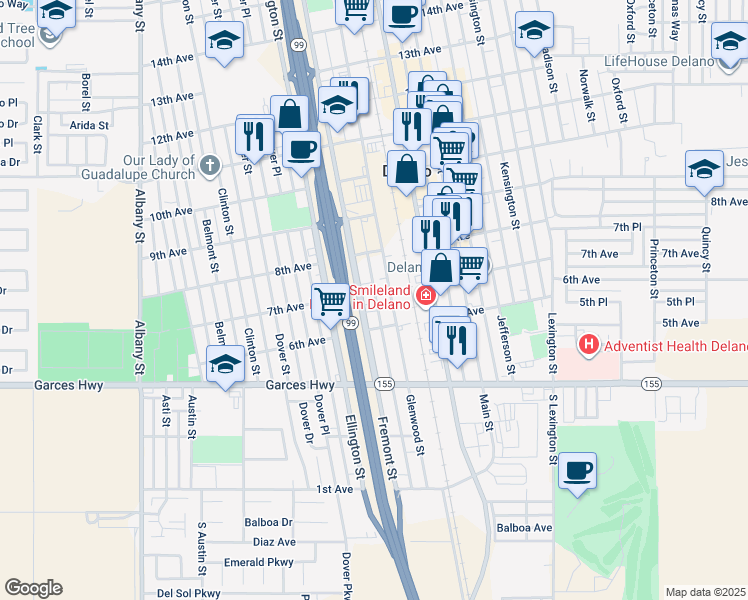Select the shopping cart marker on 7th Ave
Viewport: 748px width, 600px height.
330,301
